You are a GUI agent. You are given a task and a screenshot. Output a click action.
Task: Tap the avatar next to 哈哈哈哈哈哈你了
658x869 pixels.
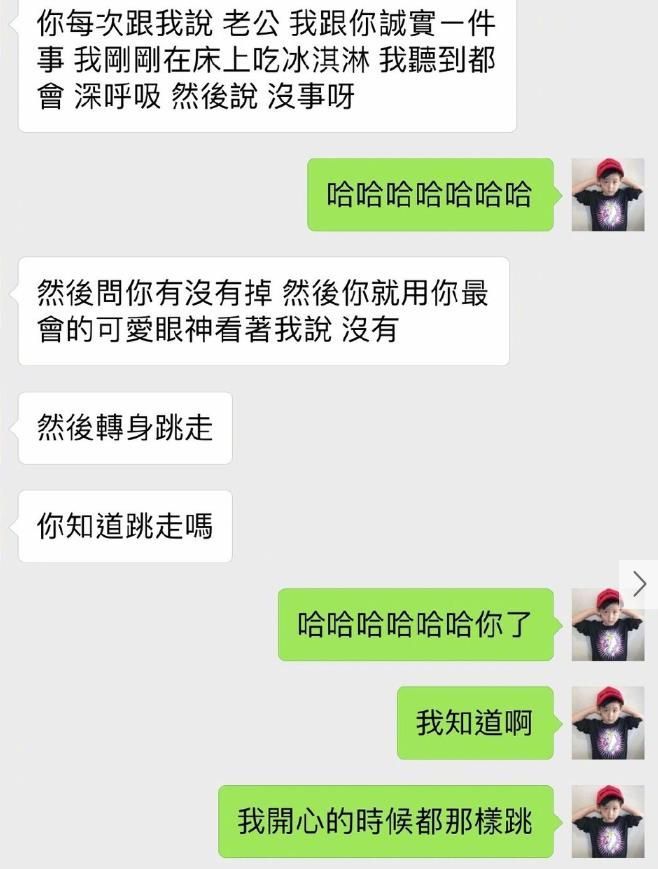coord(607,624)
